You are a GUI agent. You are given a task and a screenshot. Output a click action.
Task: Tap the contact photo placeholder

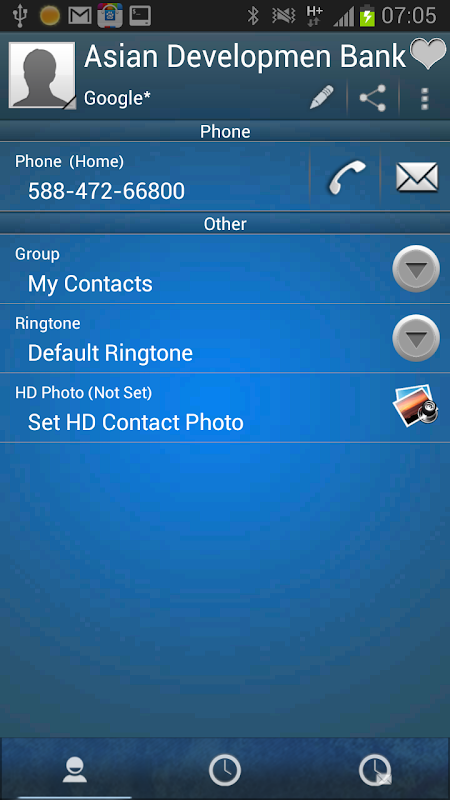coord(42,75)
